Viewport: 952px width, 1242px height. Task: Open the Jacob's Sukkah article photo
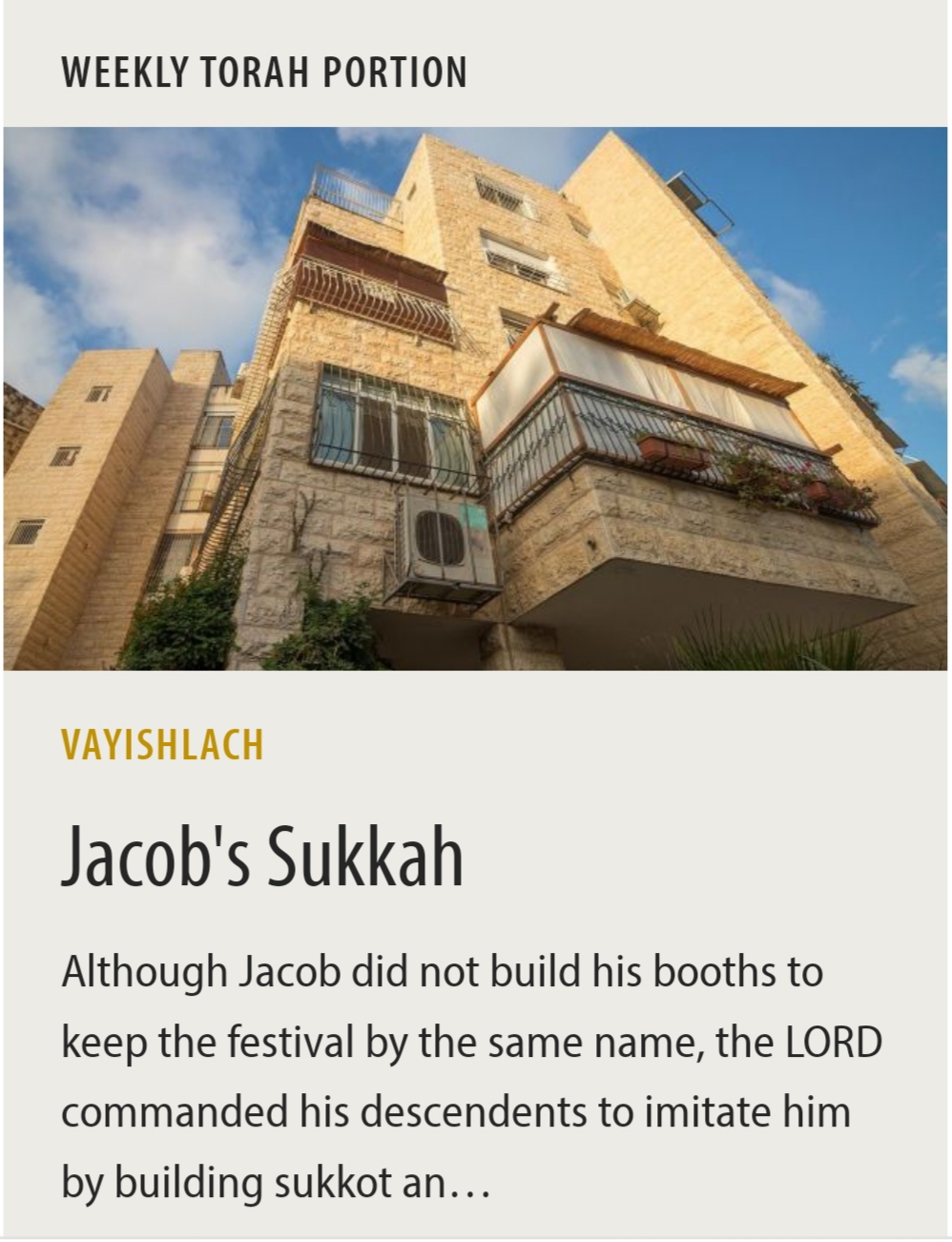[x=475, y=399]
